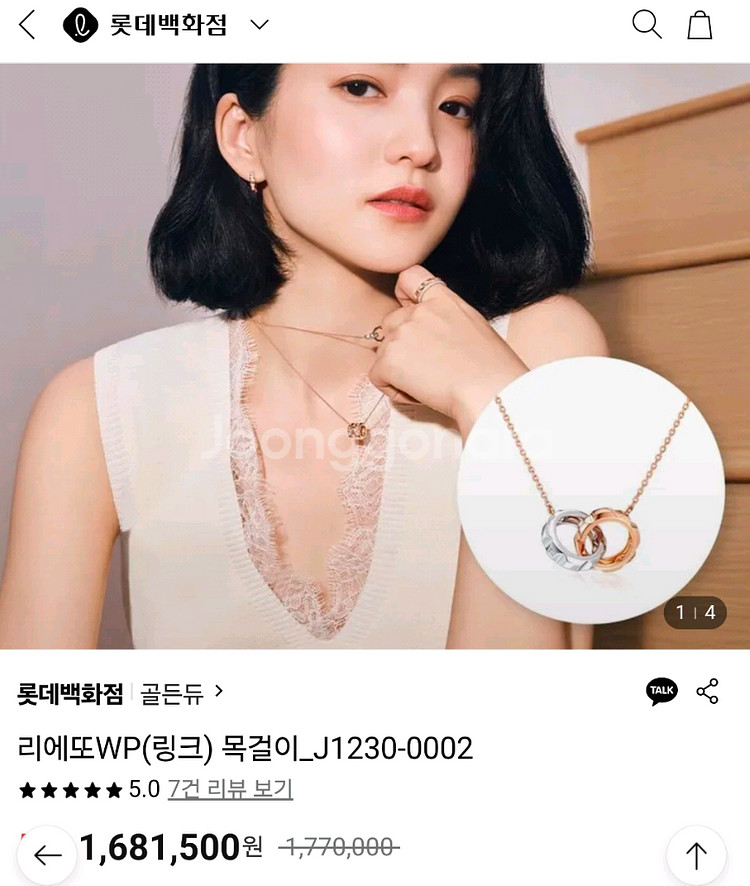
Task: Jump to top with the up arrow
Action: point(696,855)
